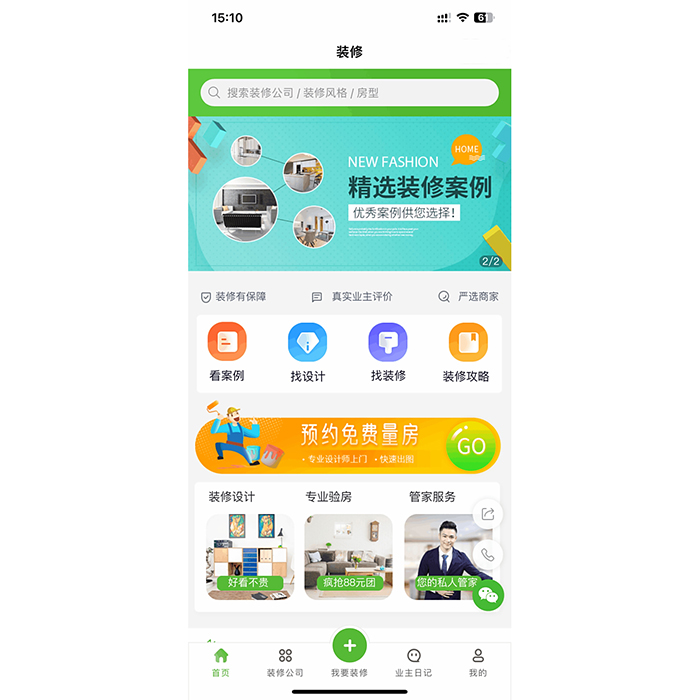
Task: Open 装修攻略 guides
Action: 467,354
